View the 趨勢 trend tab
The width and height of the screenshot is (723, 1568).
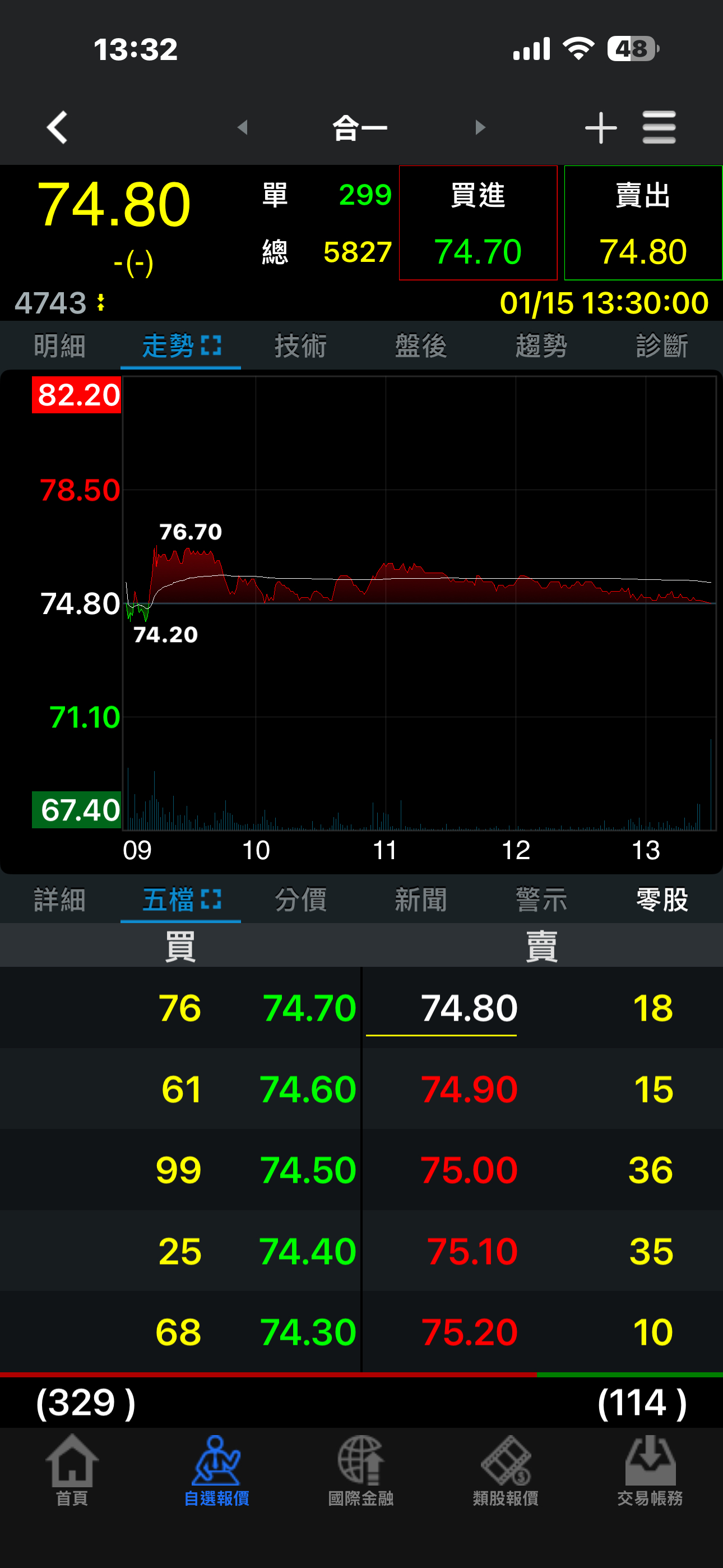point(541,346)
